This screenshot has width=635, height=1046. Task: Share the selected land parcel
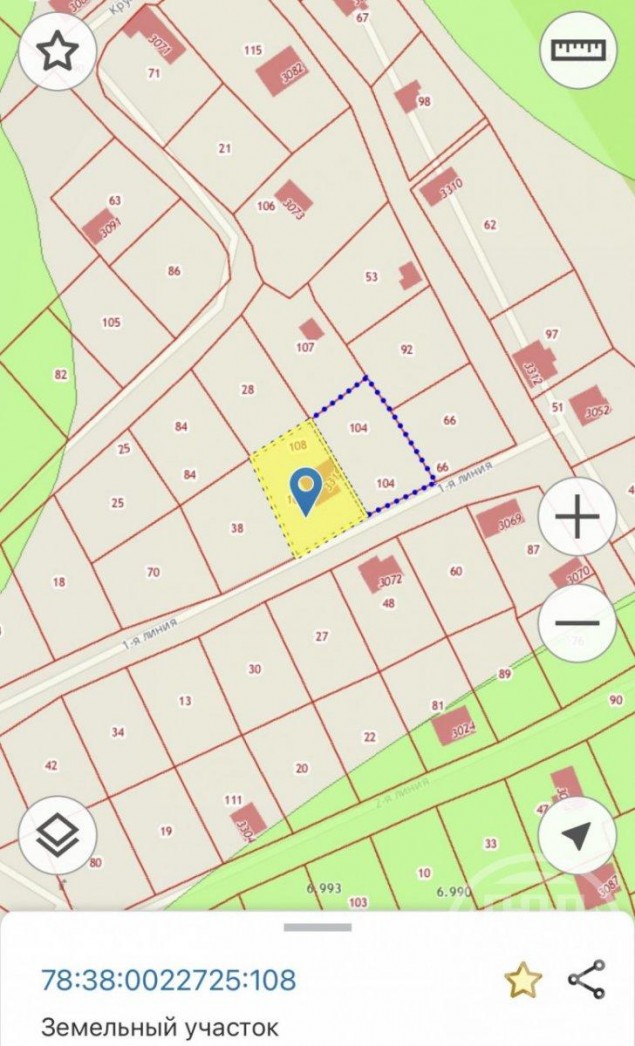587,979
